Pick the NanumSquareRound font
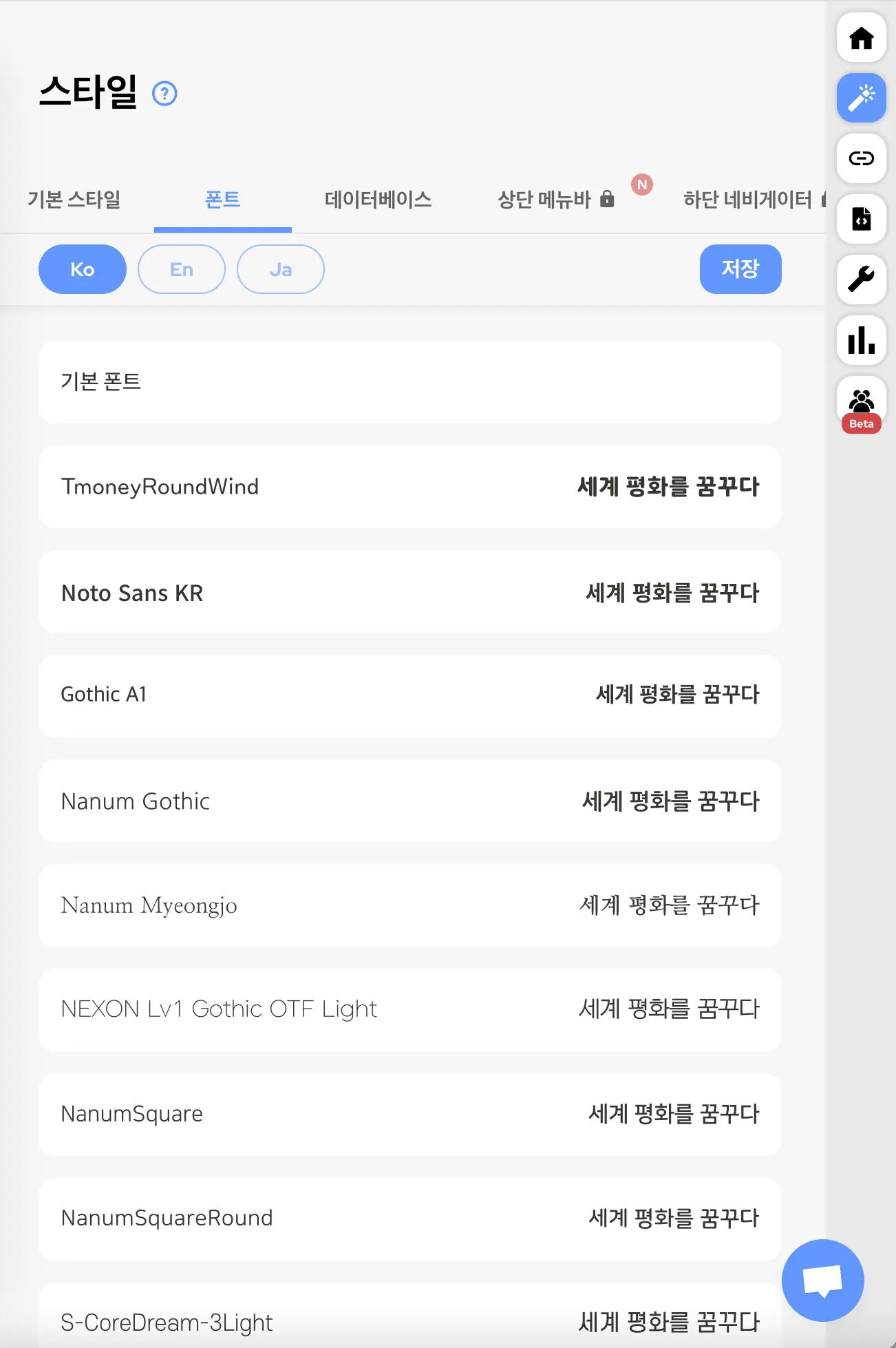 coord(409,1219)
